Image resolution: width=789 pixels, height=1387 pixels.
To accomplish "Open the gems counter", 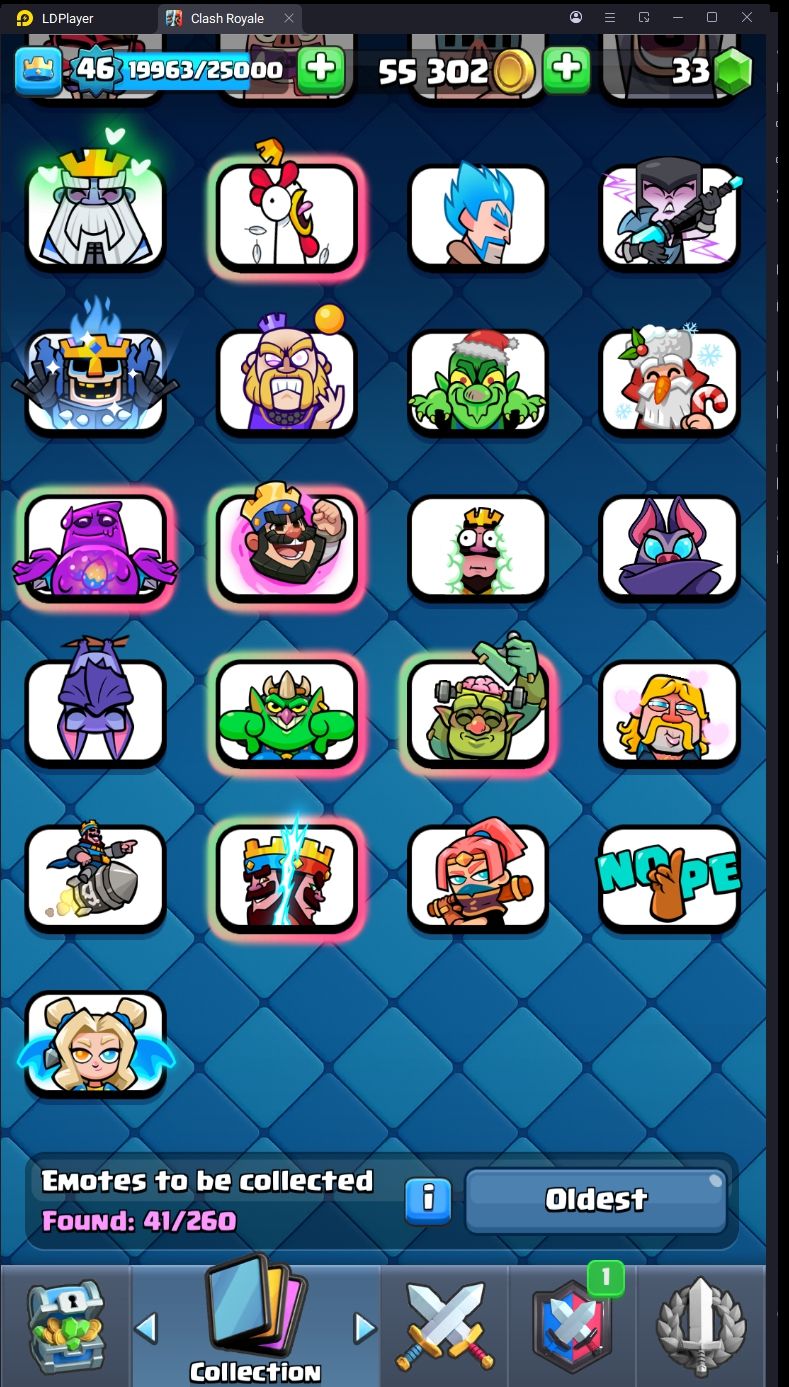I will [x=712, y=70].
